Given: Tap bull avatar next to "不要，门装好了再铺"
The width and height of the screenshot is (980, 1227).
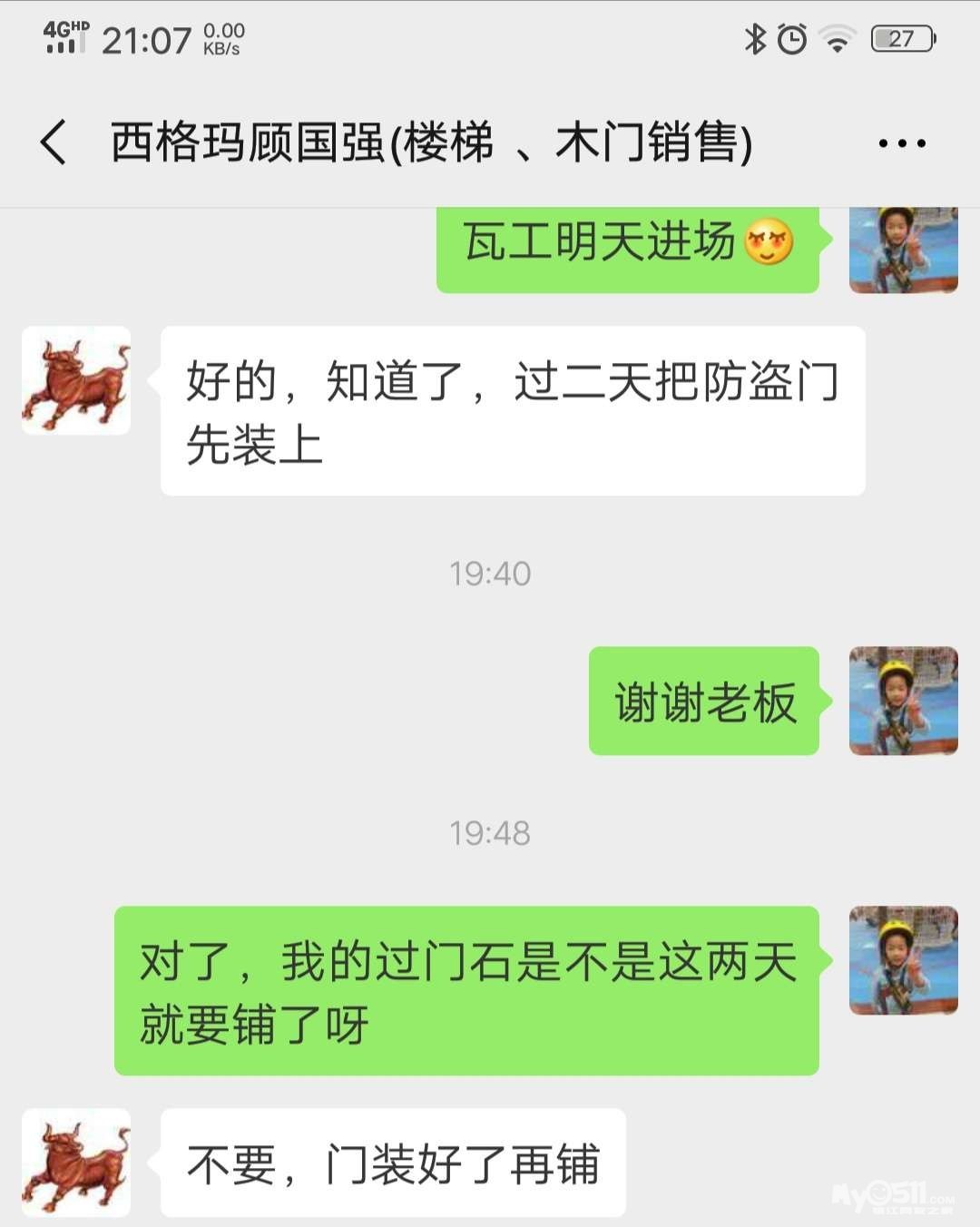Looking at the screenshot, I should (x=76, y=1163).
